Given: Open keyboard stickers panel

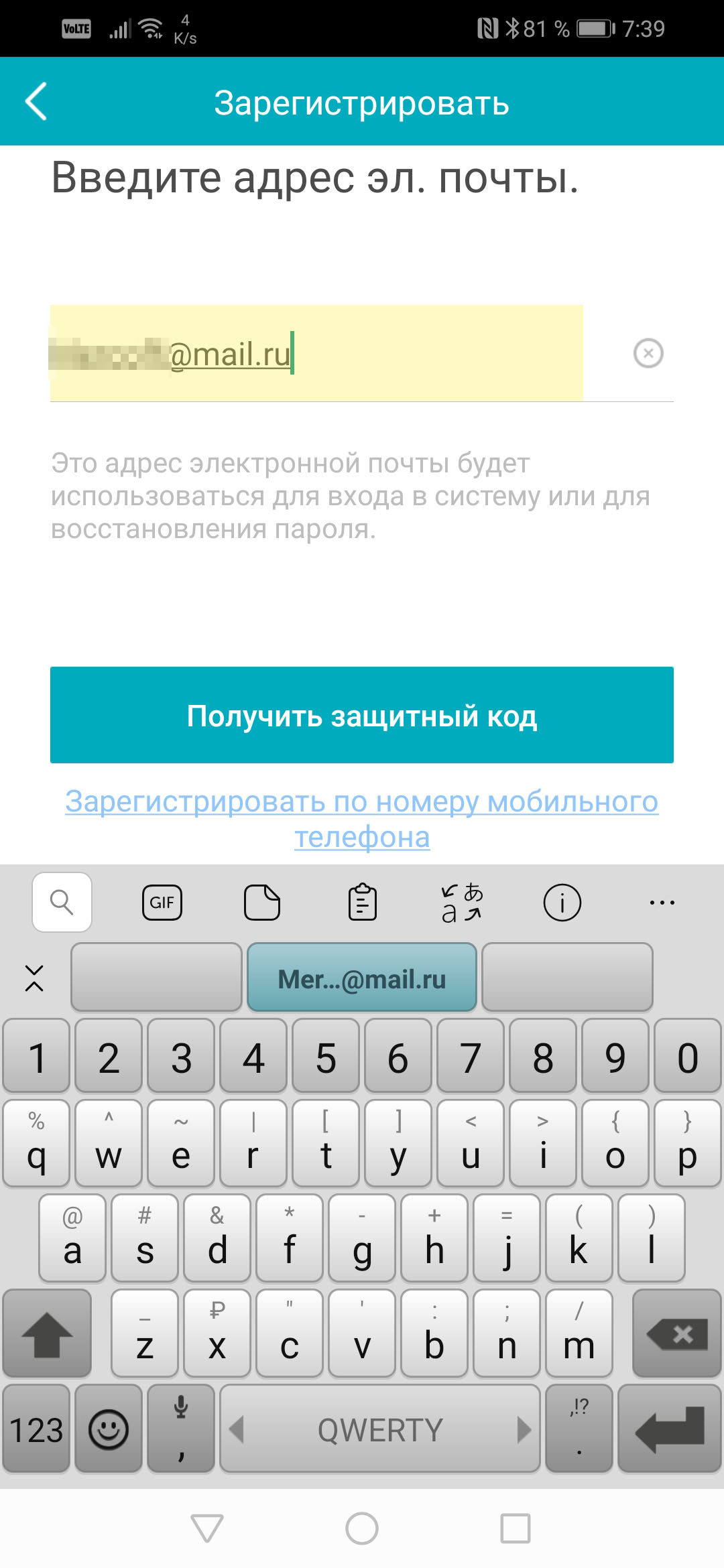Looking at the screenshot, I should coord(262,903).
